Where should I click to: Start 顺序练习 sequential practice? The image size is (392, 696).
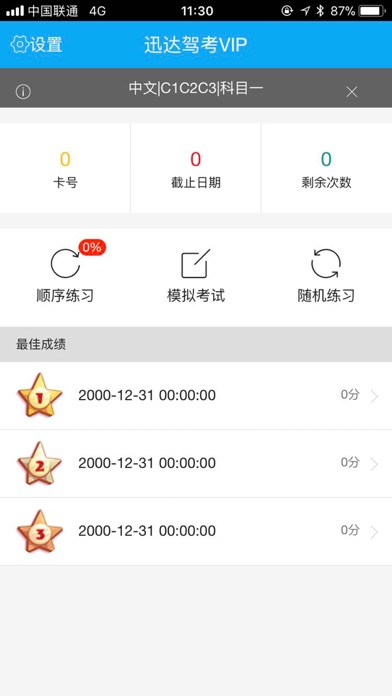tap(65, 273)
